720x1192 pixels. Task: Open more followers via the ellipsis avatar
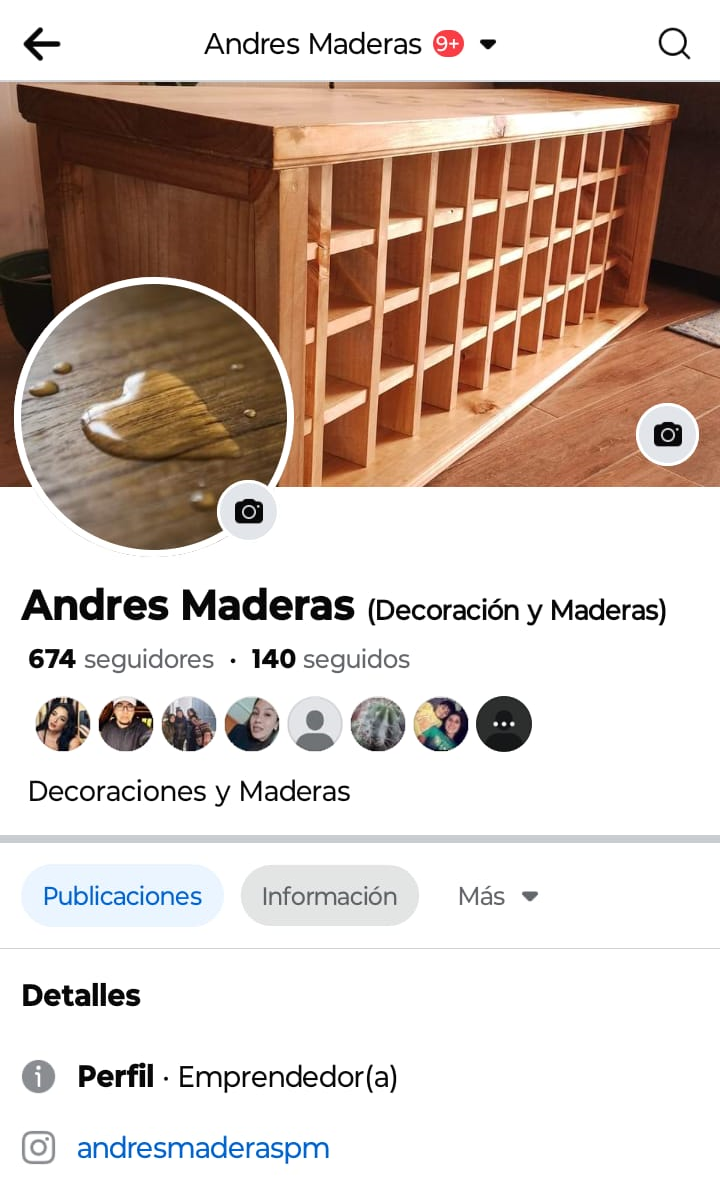click(504, 723)
